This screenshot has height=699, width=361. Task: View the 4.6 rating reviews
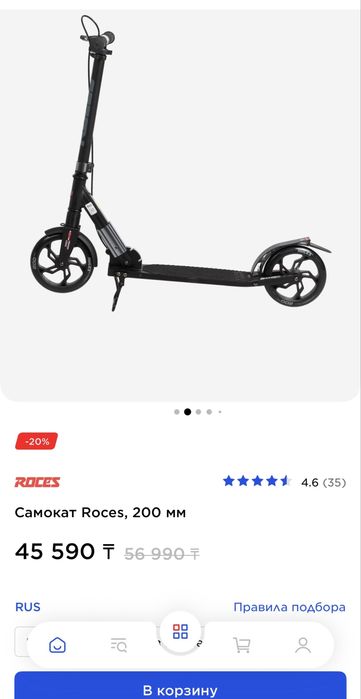(284, 482)
